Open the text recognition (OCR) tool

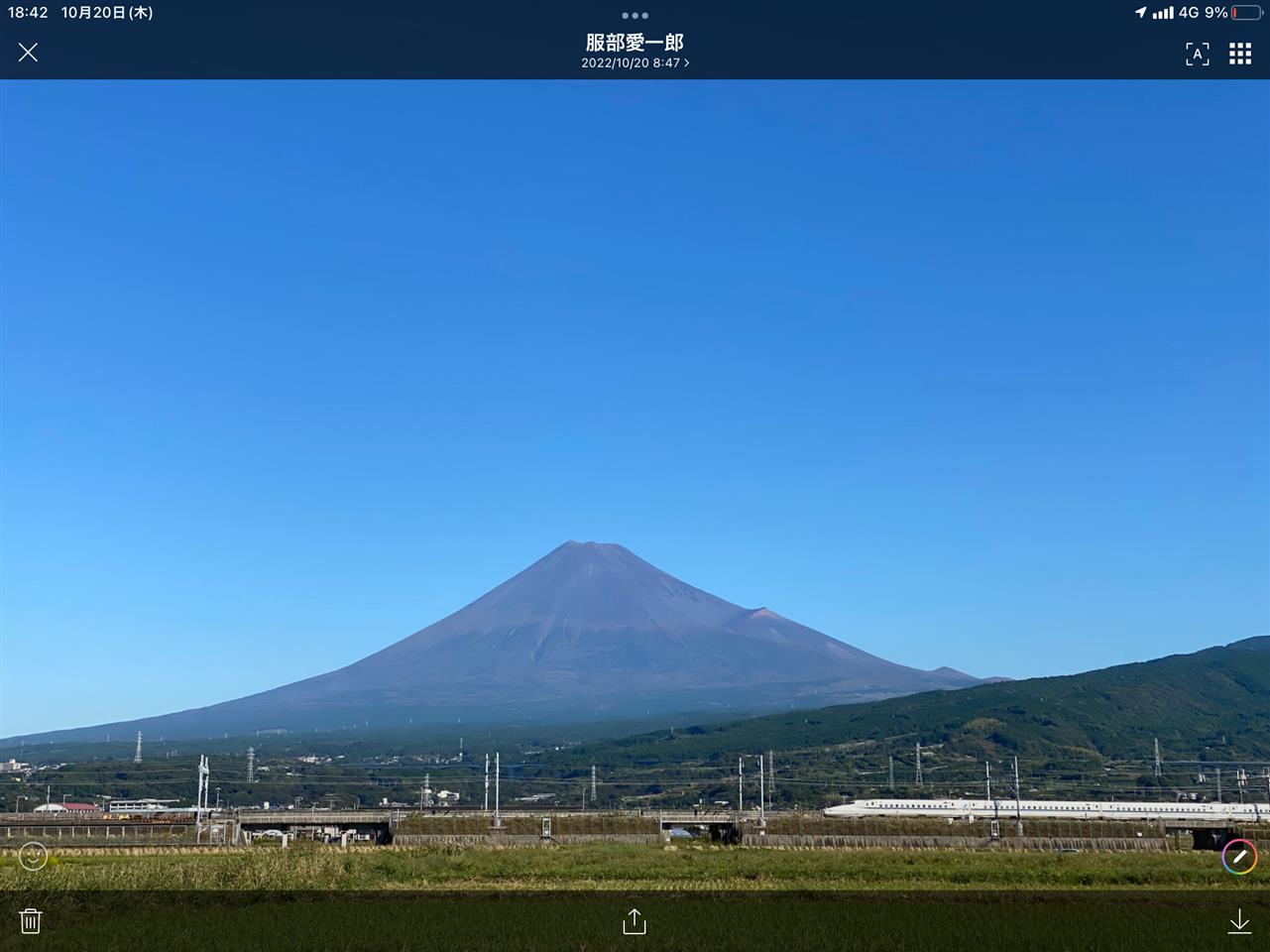click(x=1197, y=54)
